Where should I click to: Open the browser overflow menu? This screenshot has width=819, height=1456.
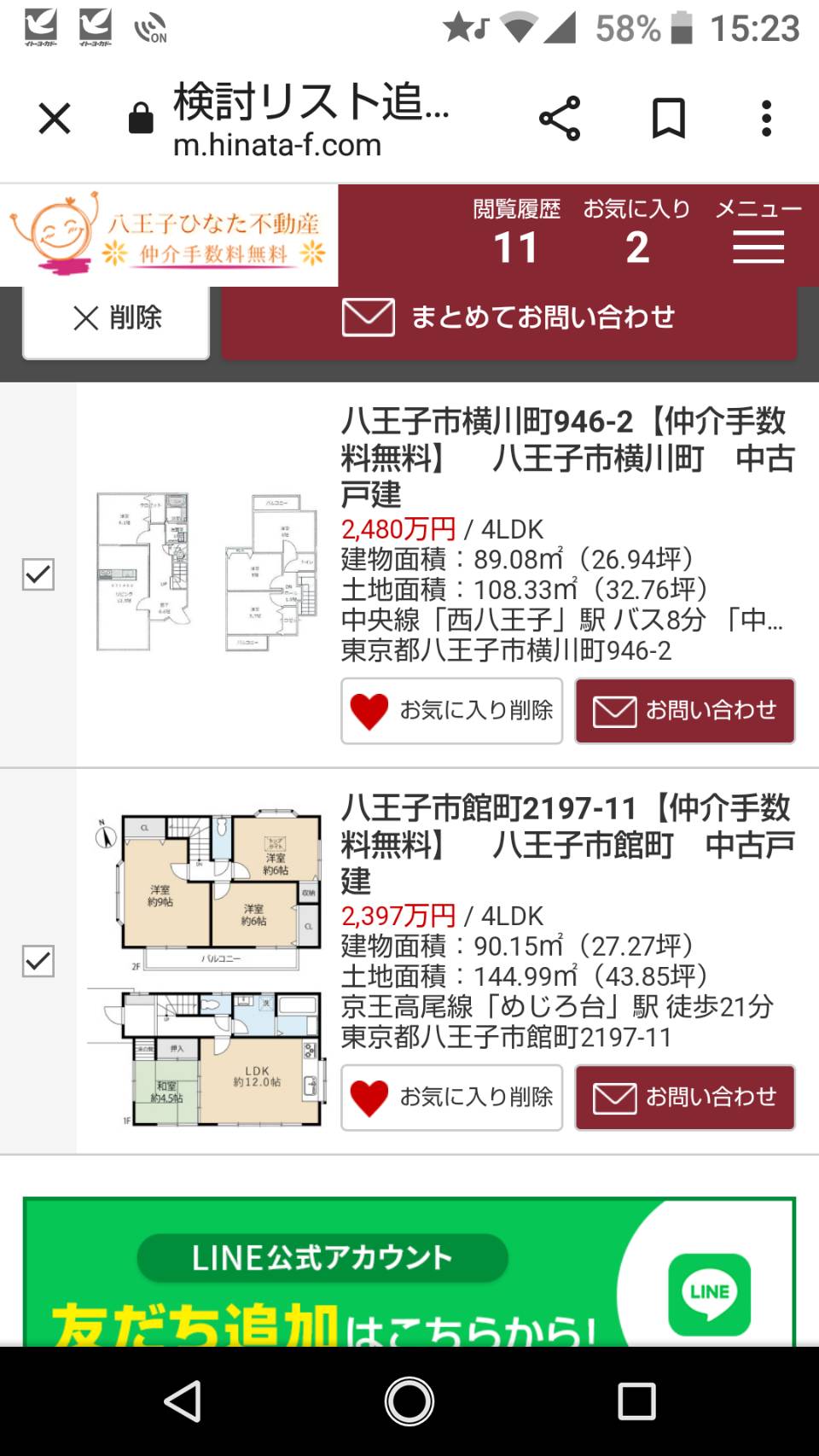(766, 119)
